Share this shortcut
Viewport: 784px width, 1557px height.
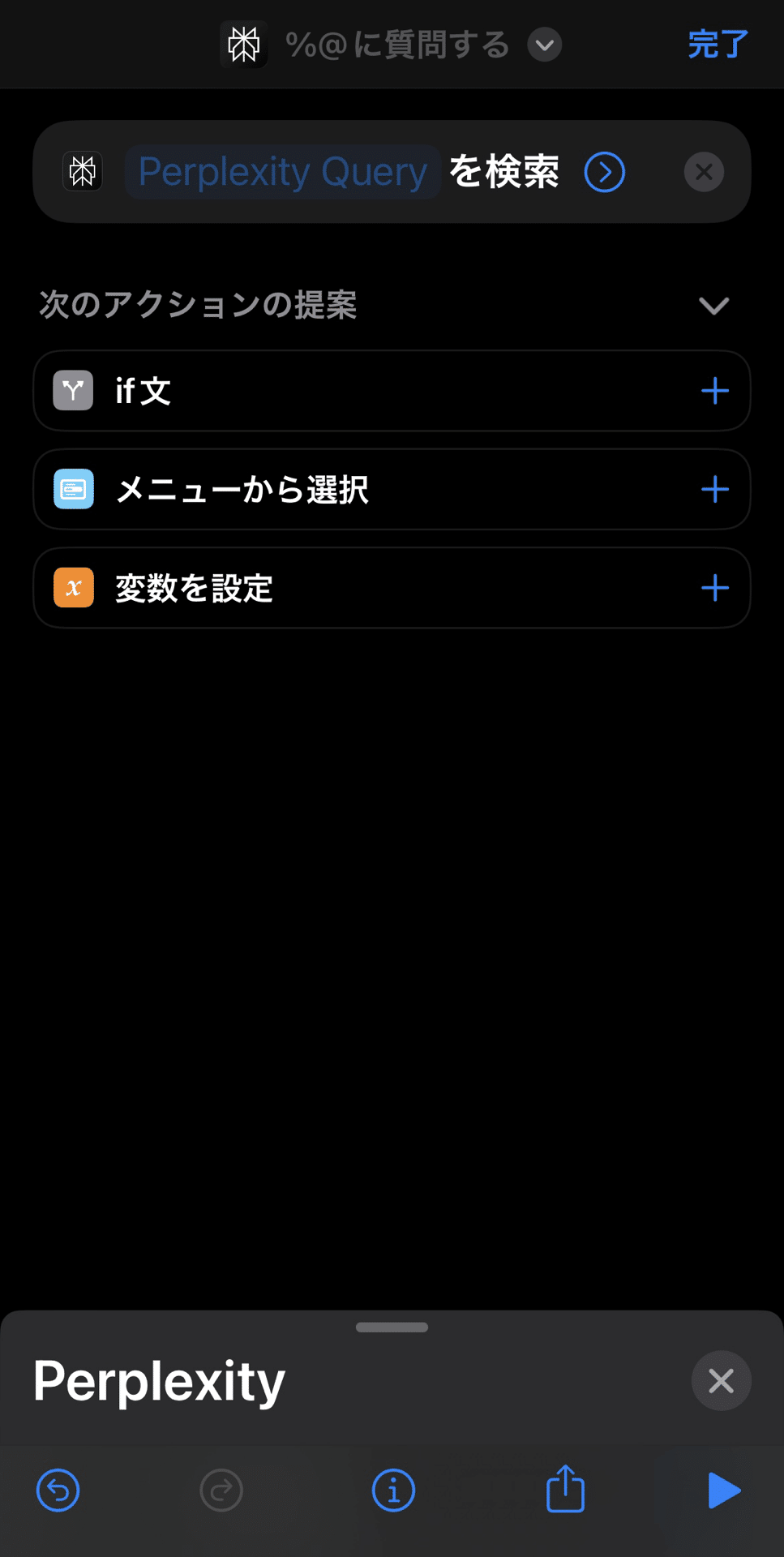pyautogui.click(x=565, y=1488)
